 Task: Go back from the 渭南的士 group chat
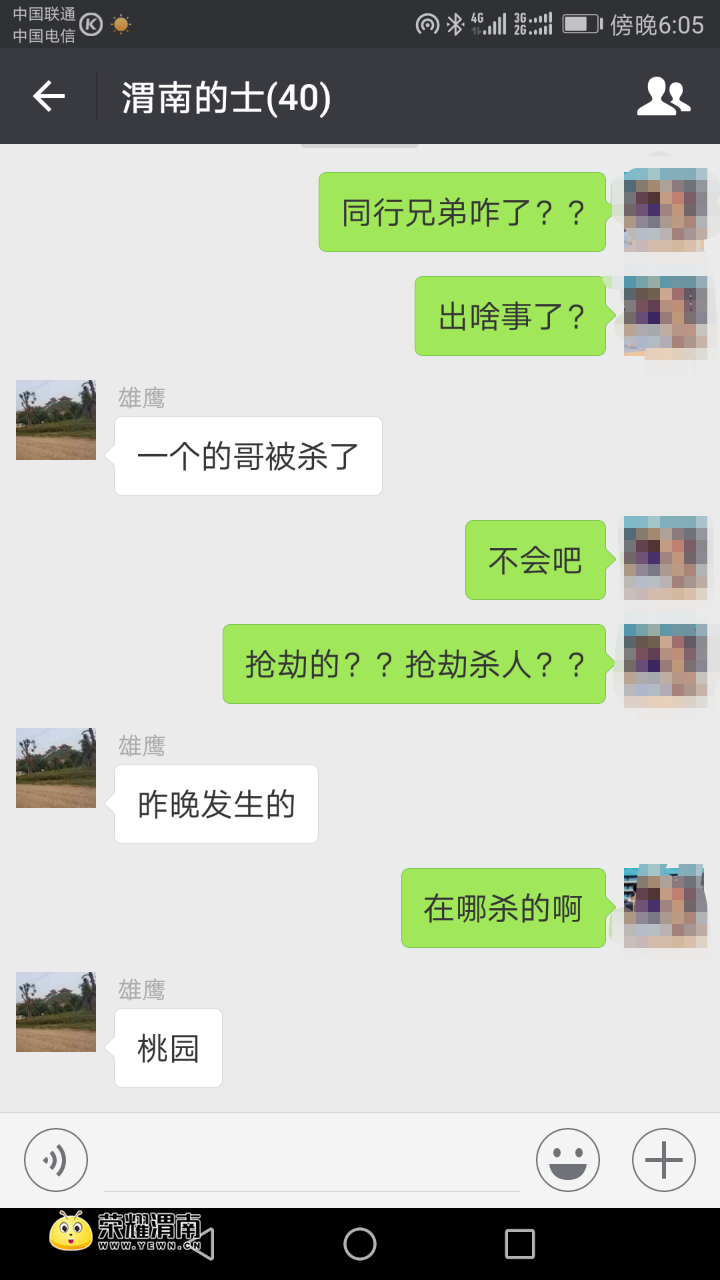click(x=49, y=96)
